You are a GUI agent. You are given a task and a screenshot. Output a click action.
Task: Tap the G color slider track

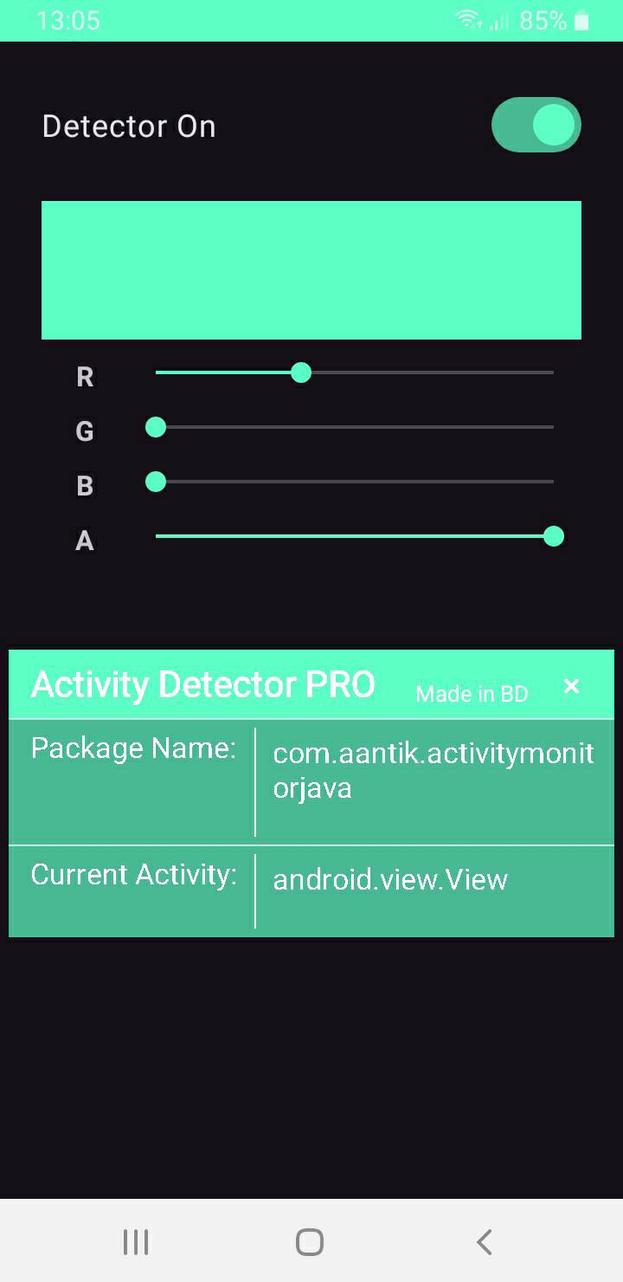click(354, 427)
